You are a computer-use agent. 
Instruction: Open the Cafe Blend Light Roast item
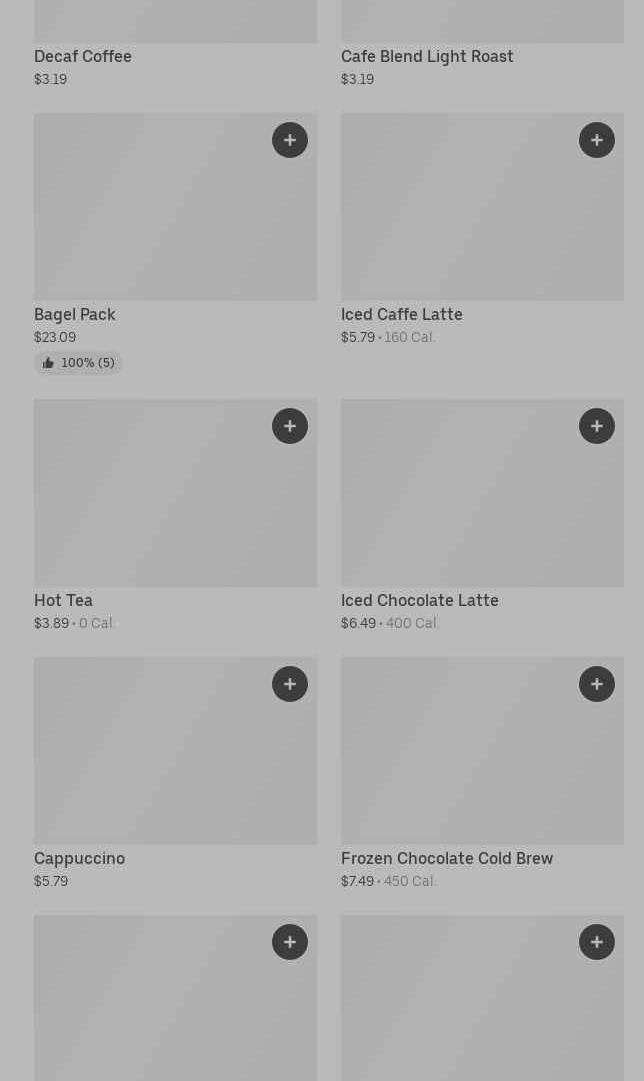coord(427,57)
